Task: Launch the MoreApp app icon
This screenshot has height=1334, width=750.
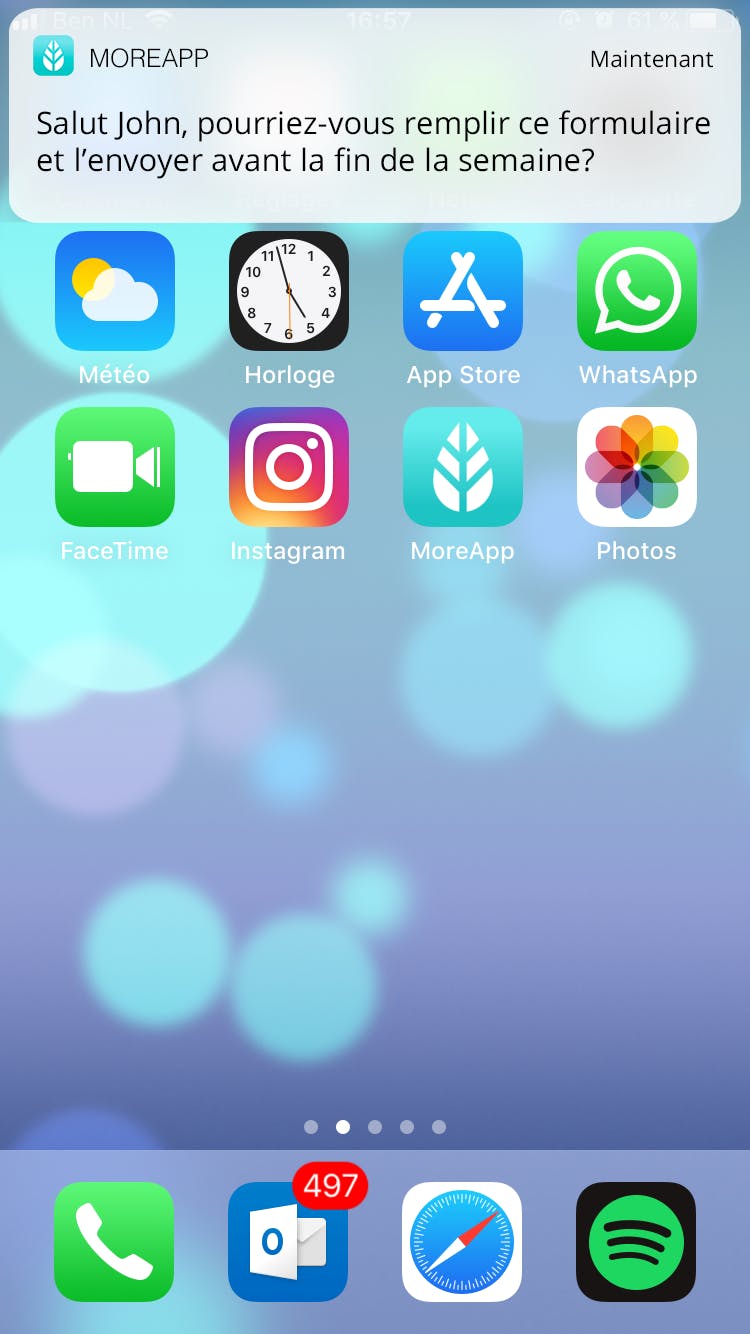Action: (463, 467)
